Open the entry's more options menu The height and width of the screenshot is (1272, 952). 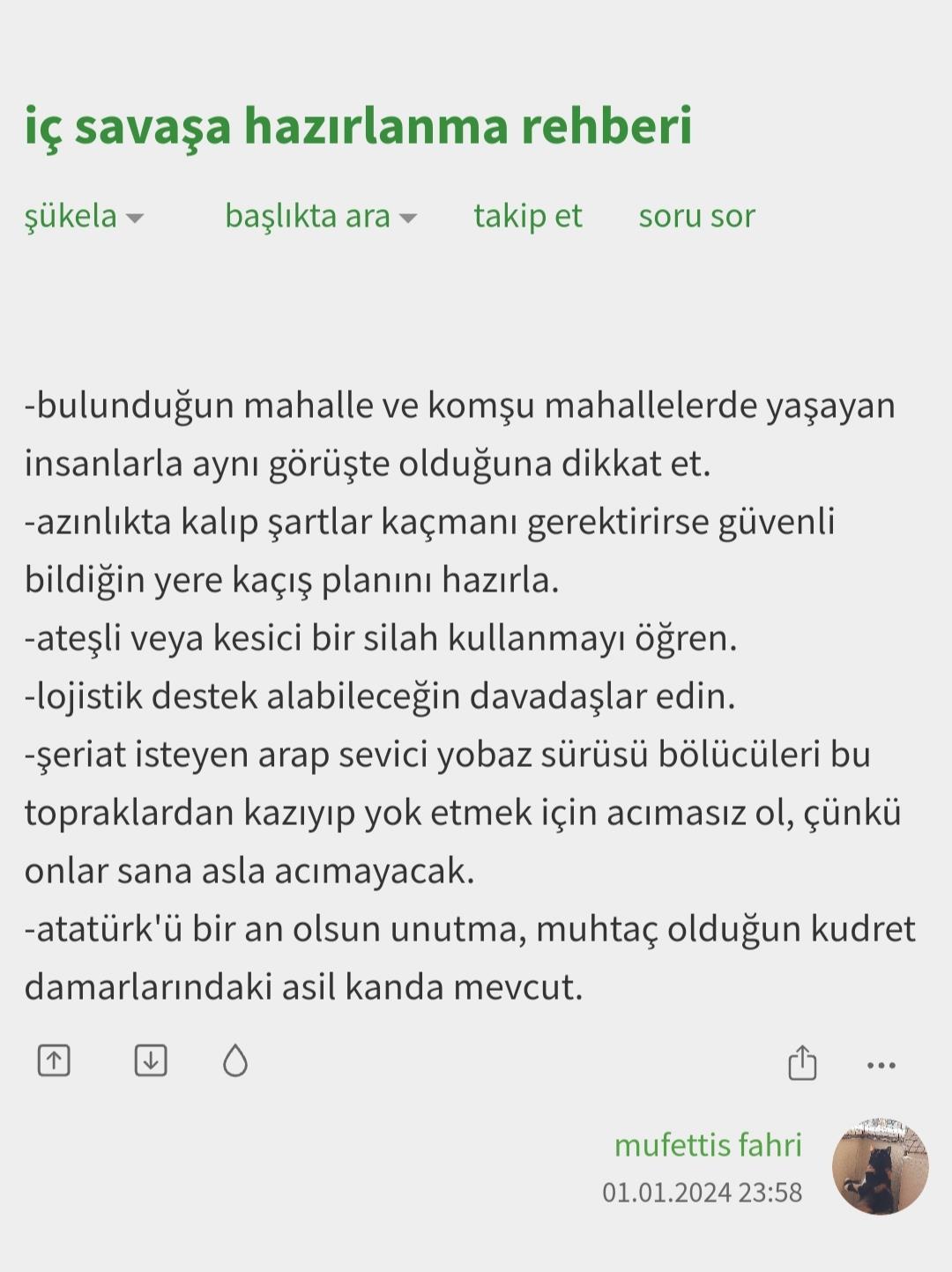(881, 1065)
